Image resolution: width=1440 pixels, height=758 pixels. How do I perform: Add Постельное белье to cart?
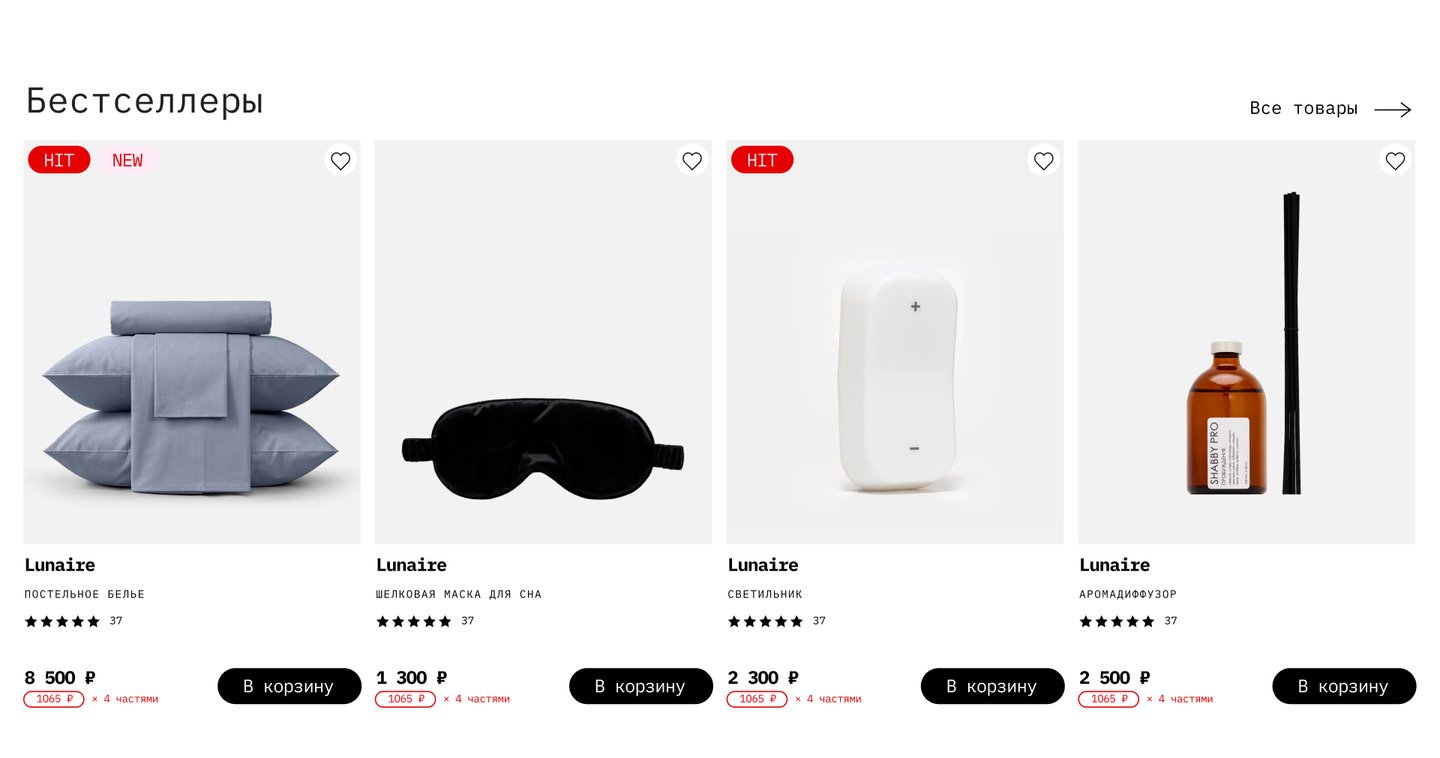[289, 686]
